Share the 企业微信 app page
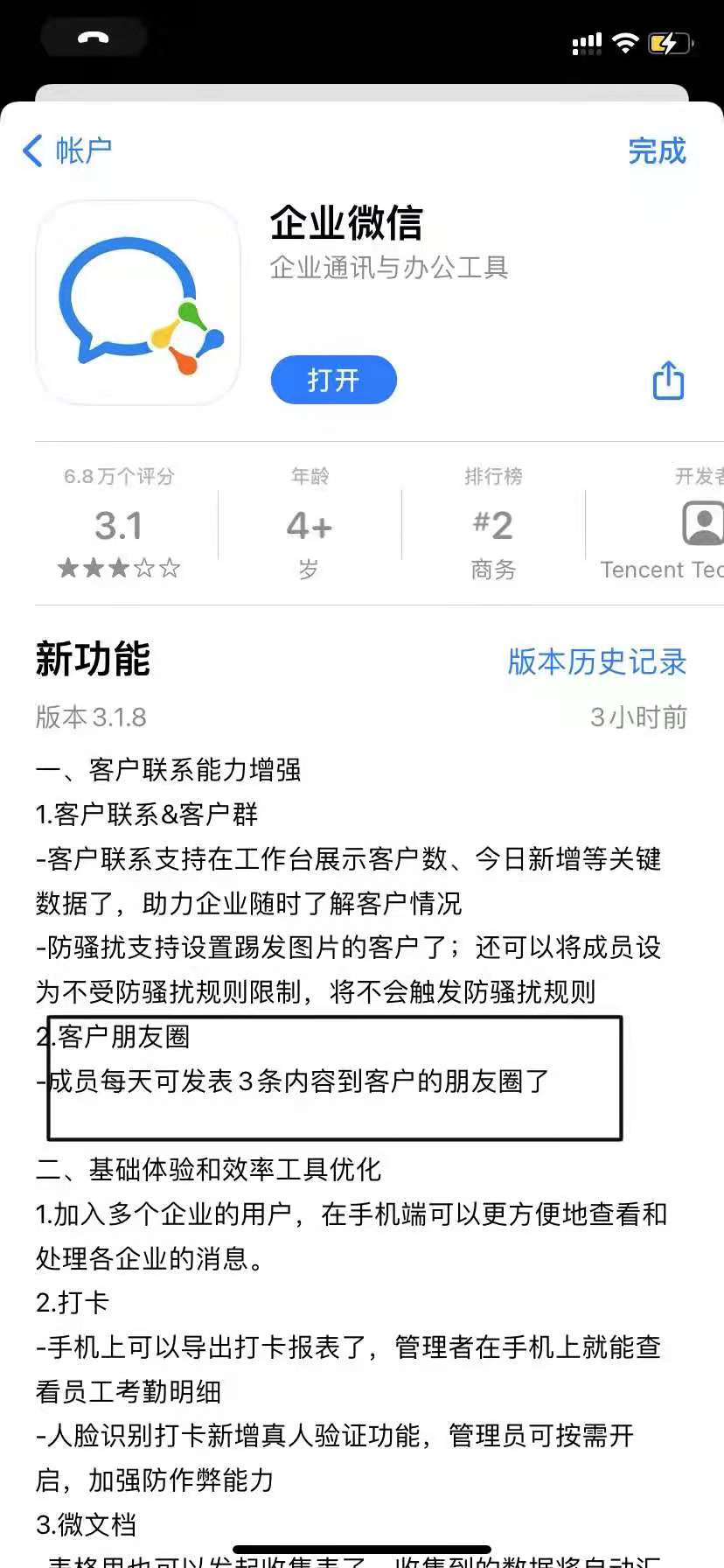 (x=668, y=381)
